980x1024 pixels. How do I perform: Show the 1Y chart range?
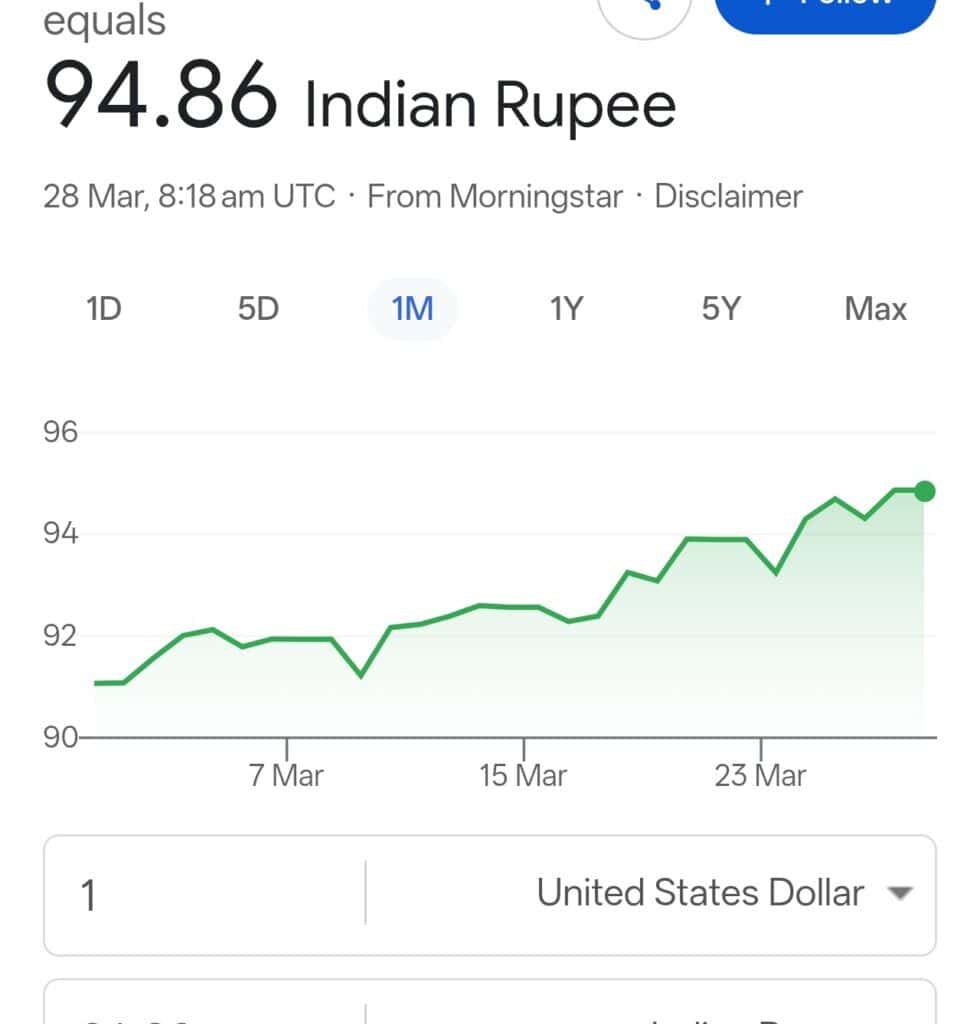point(566,309)
